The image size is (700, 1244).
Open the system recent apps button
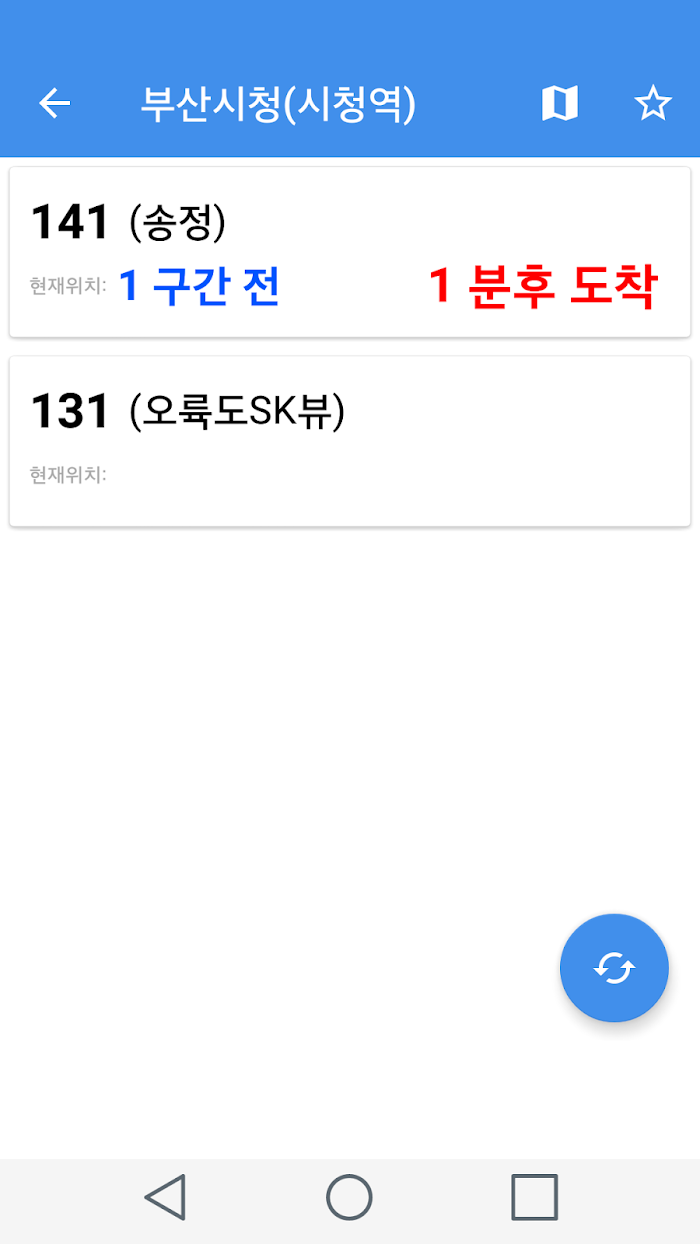[x=534, y=1197]
